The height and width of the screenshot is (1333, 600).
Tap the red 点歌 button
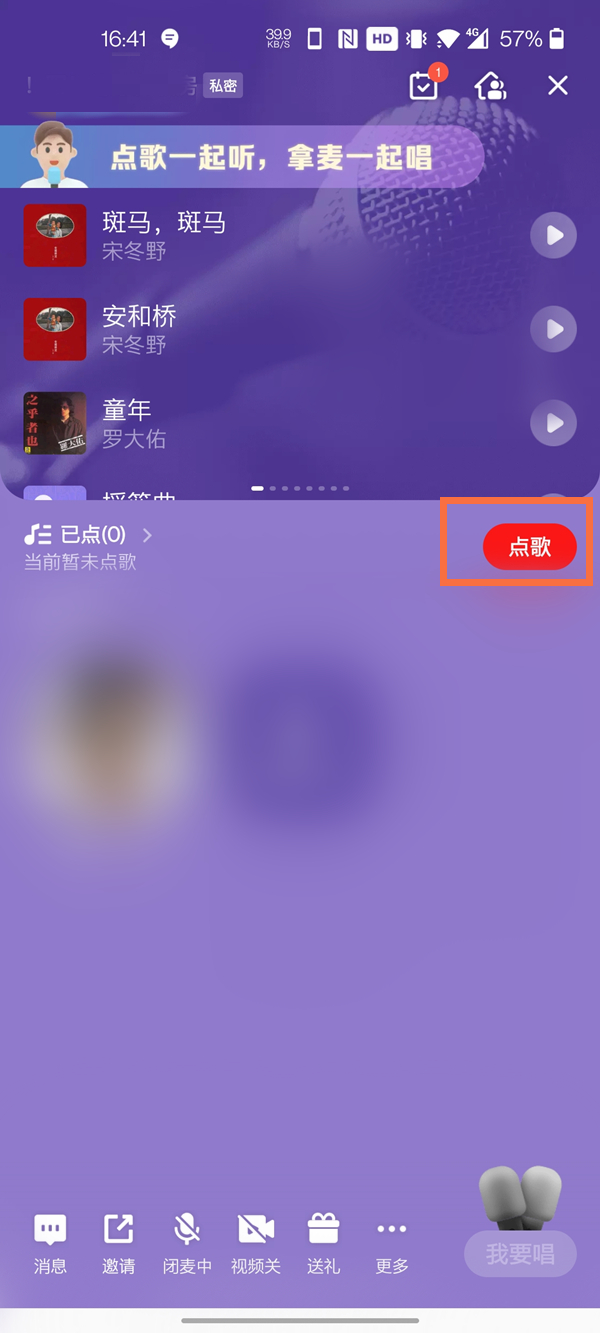point(529,547)
